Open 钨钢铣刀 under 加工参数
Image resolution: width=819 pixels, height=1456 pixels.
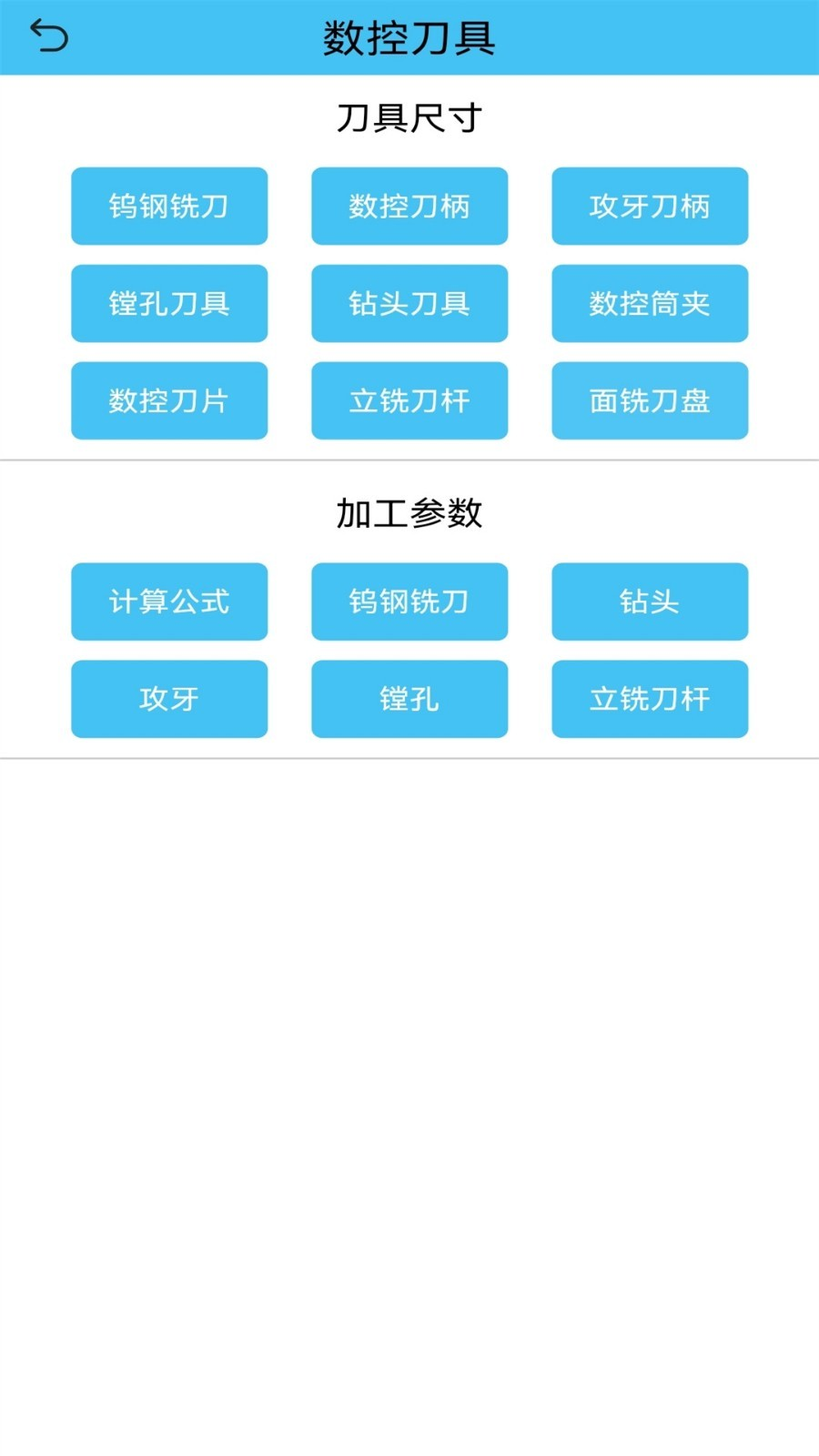click(409, 602)
